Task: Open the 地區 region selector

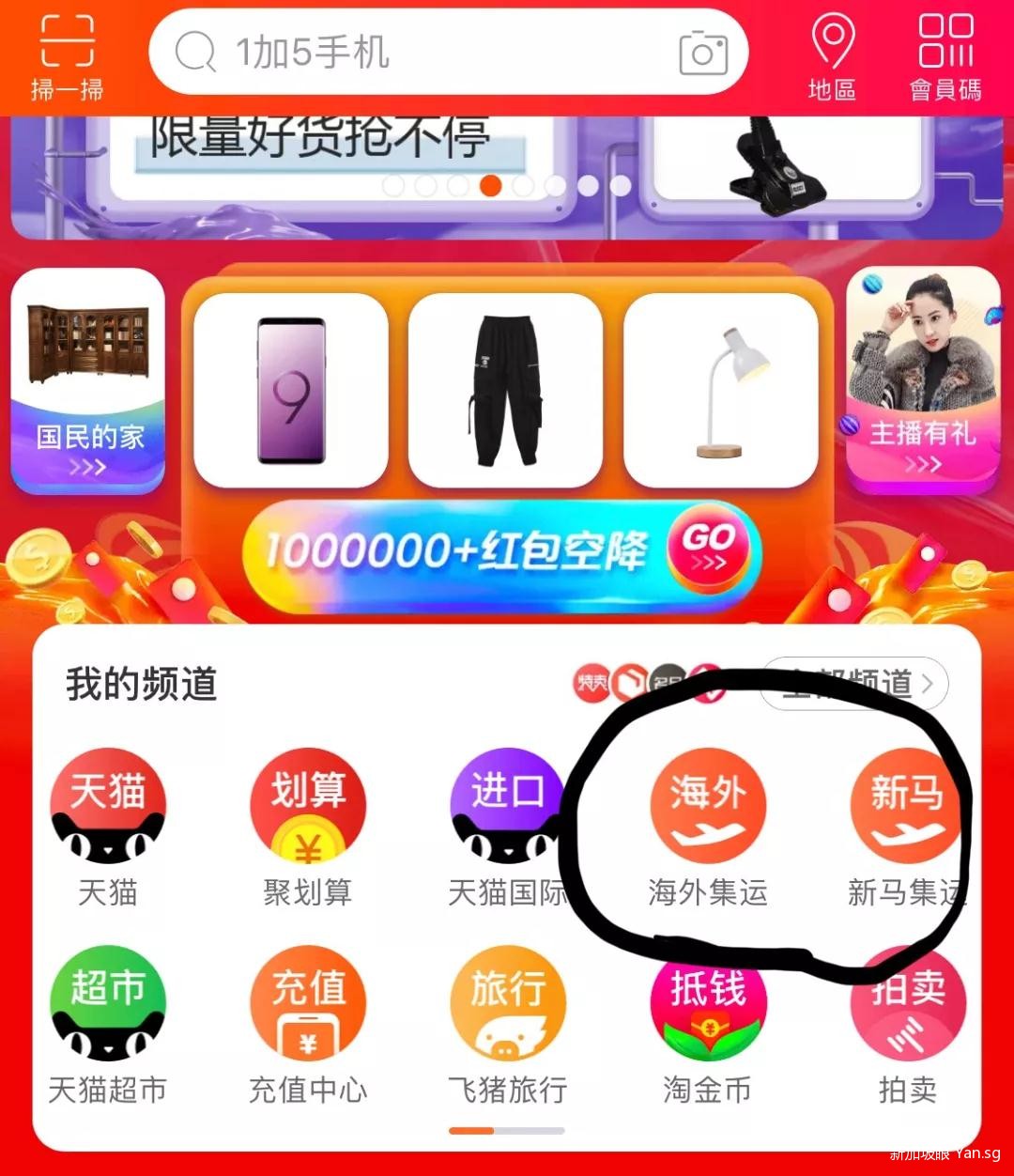Action: click(x=832, y=56)
